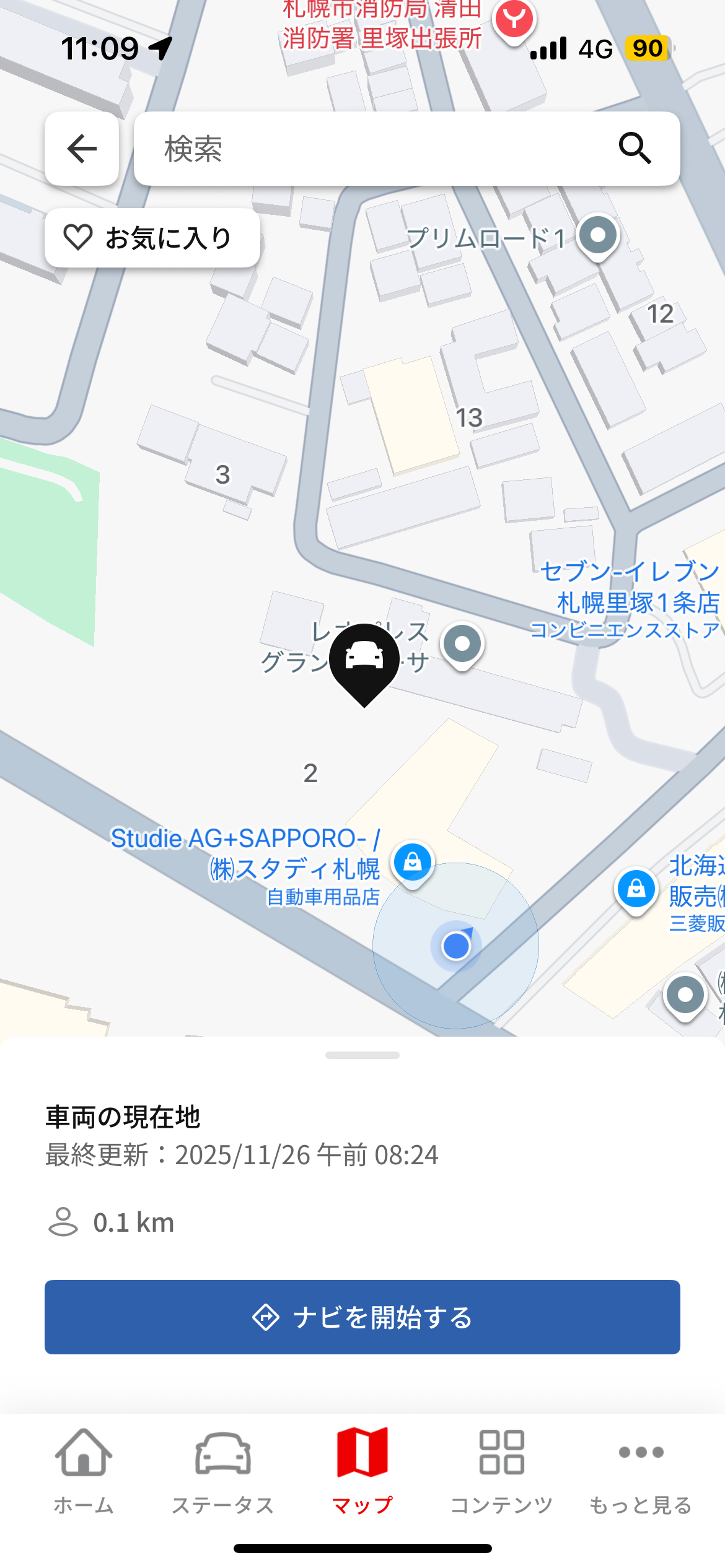This screenshot has width=725, height=1568.
Task: Select the プリムロード1 map pin
Action: click(x=598, y=236)
